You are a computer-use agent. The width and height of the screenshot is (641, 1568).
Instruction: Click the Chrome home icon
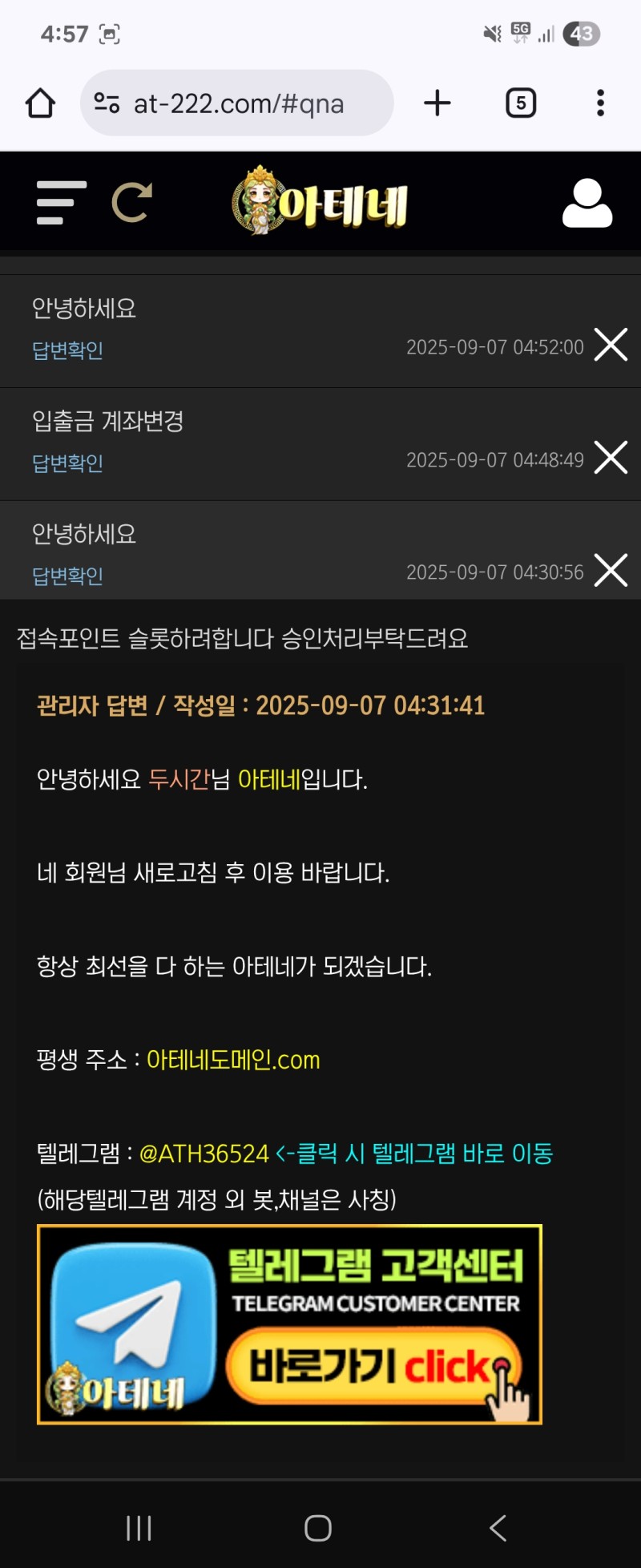(40, 103)
